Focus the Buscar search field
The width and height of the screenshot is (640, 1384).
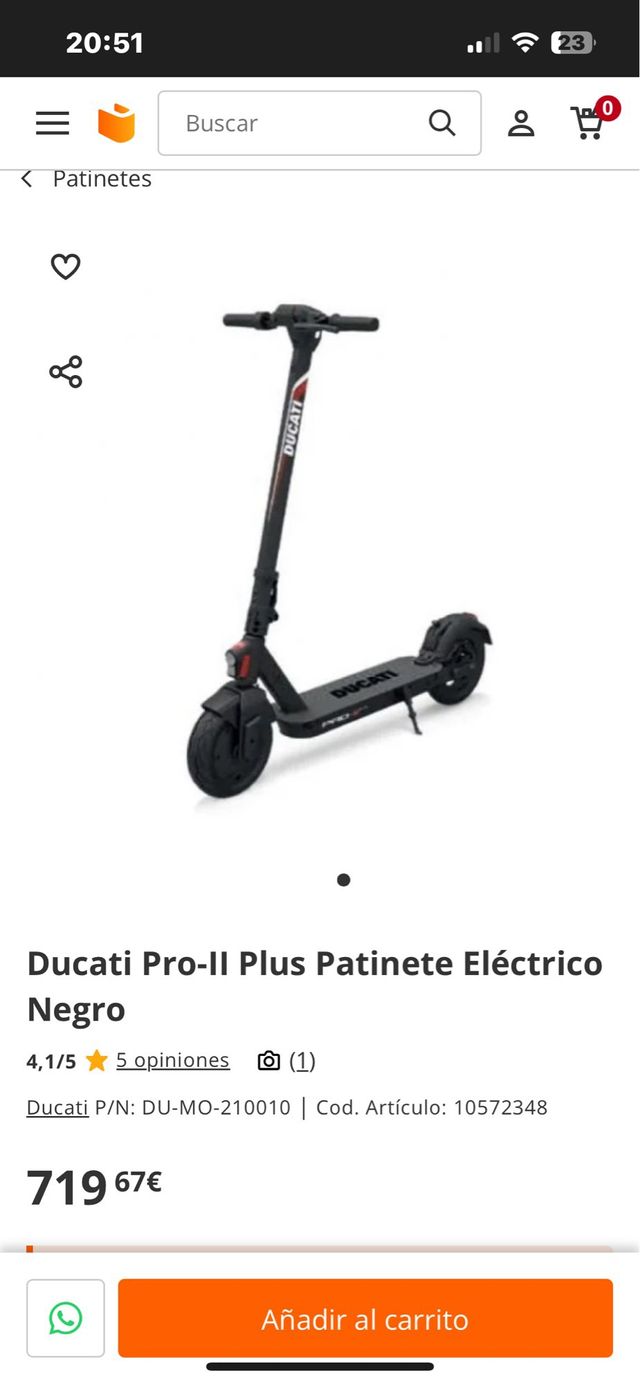[x=300, y=123]
